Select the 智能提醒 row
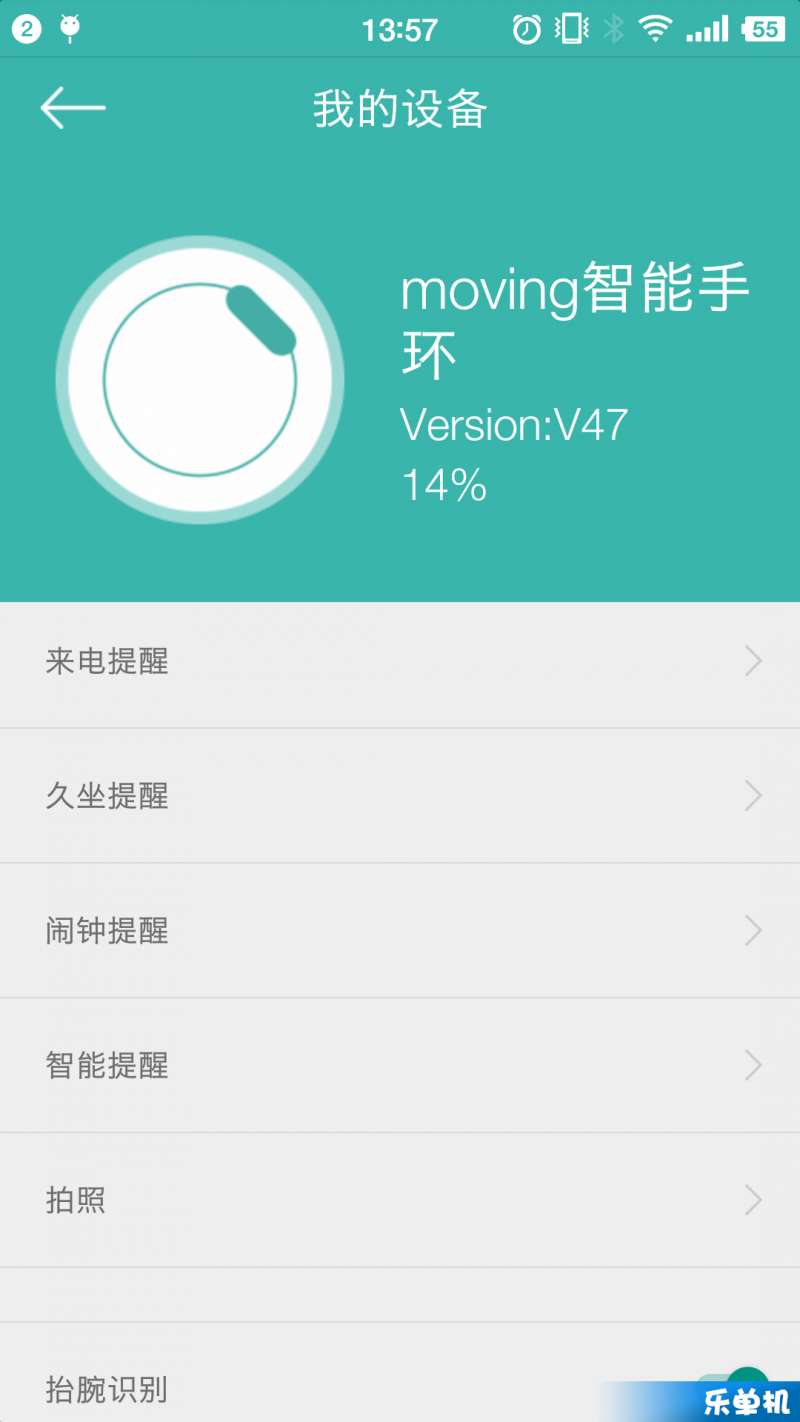This screenshot has width=800, height=1422. 400,1066
